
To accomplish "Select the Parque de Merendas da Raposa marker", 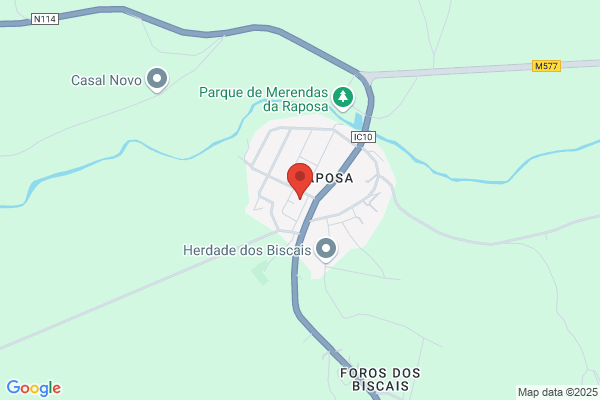I will 343,98.
